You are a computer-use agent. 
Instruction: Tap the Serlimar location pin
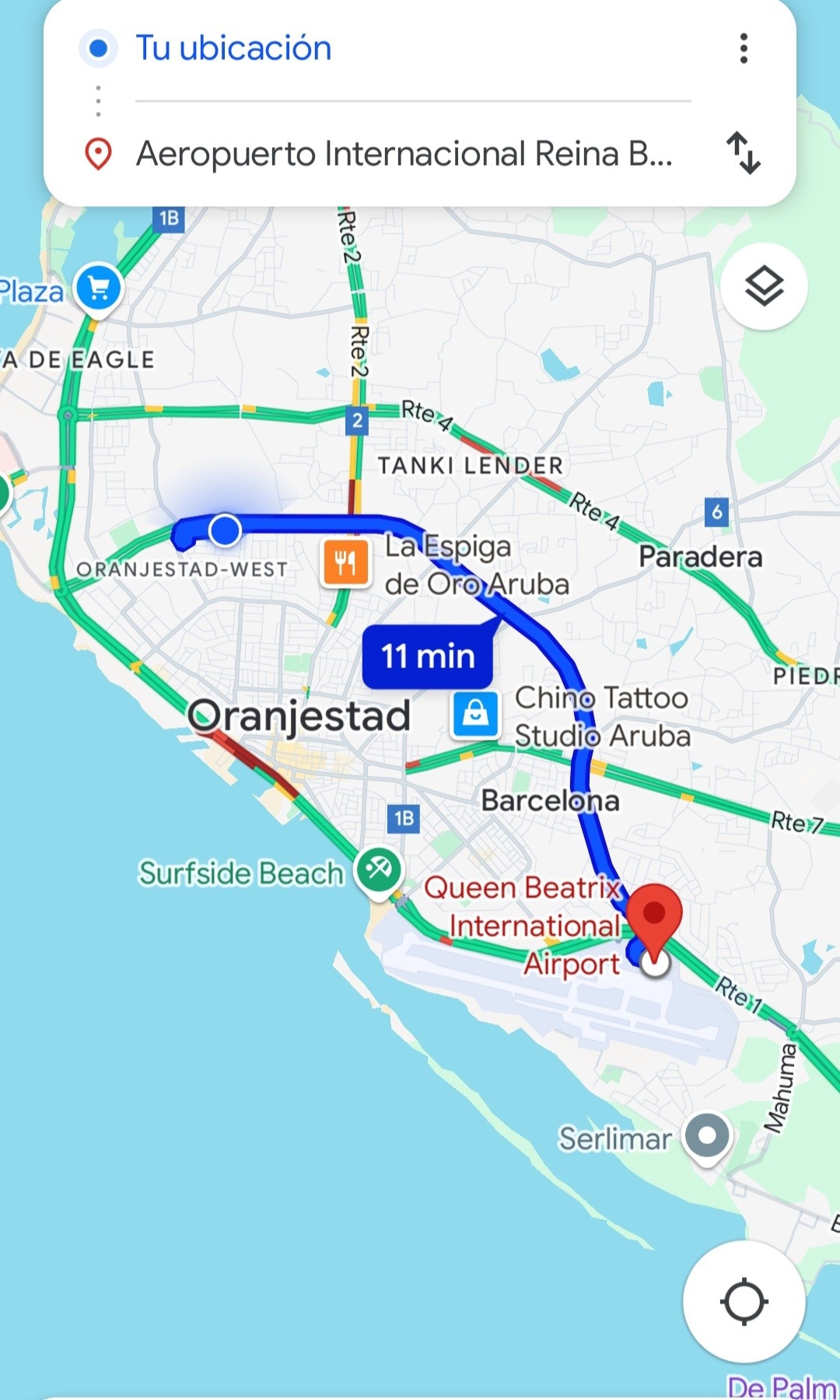[707, 1136]
